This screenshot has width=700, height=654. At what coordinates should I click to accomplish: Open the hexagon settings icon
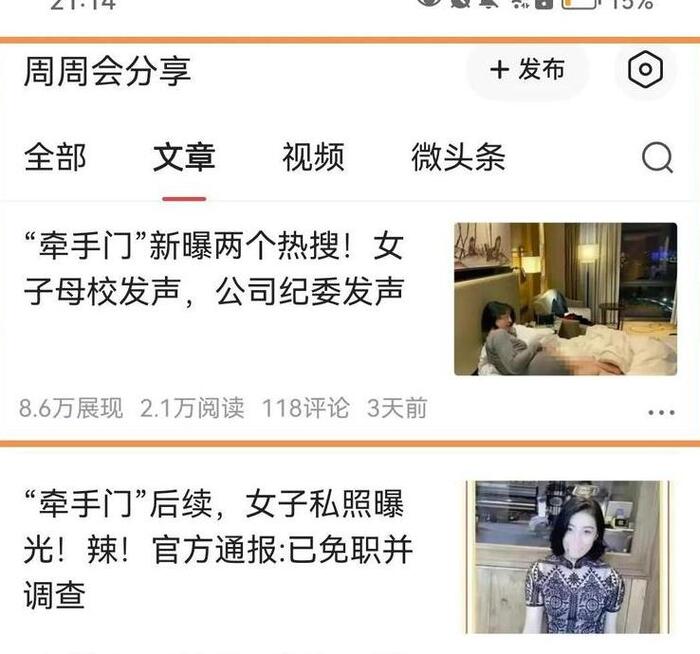[645, 69]
